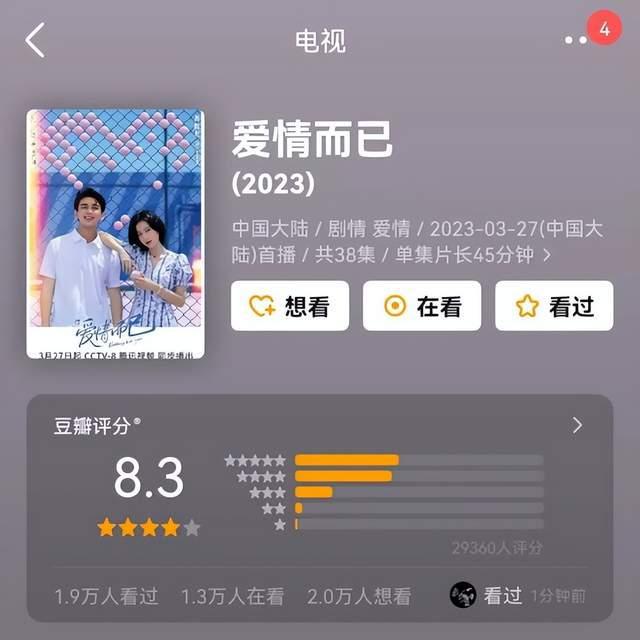Open the 豆瓣评分 rating details
Image resolution: width=640 pixels, height=640 pixels.
pos(577,425)
